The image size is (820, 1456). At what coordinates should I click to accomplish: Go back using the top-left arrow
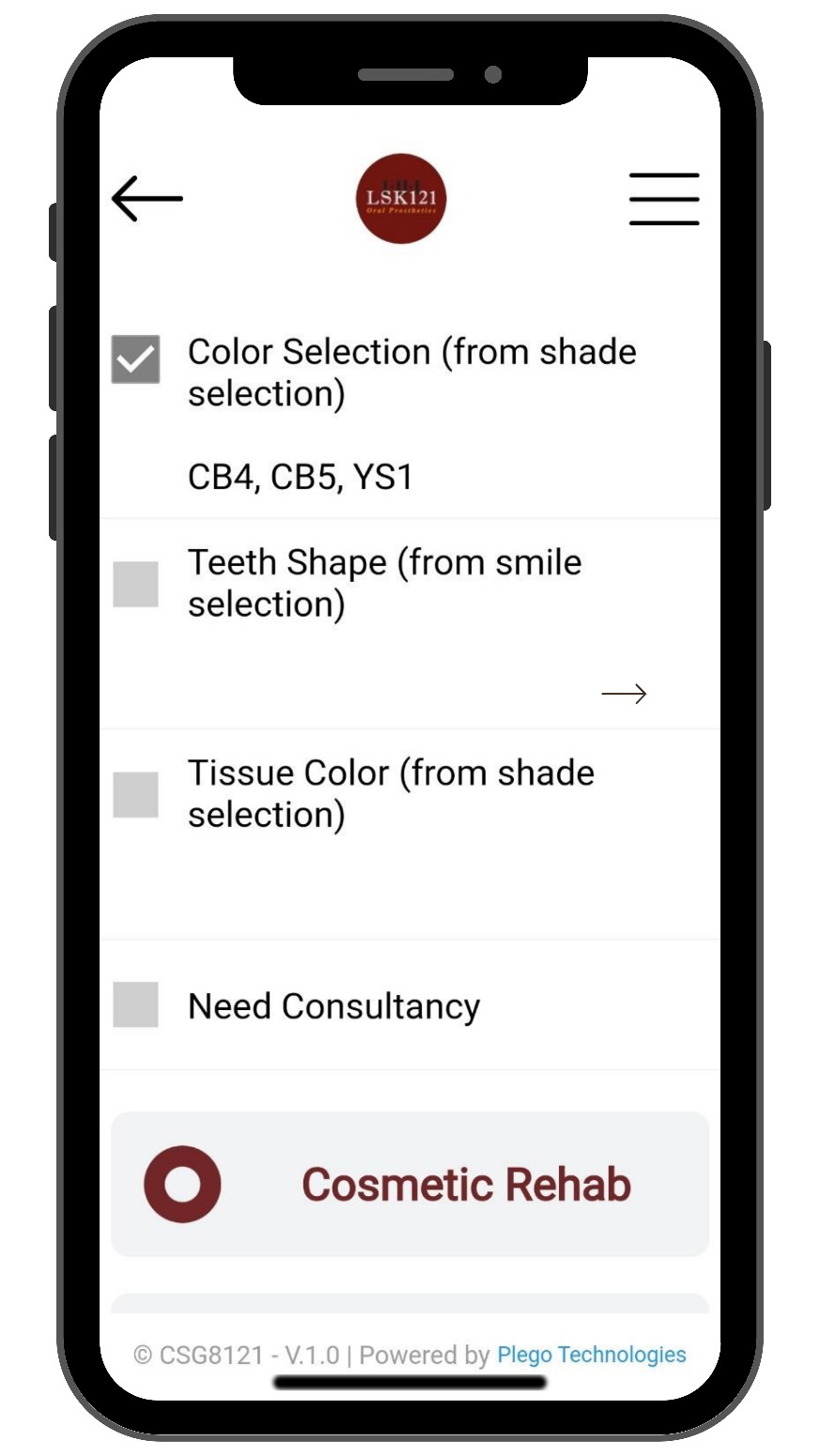147,199
